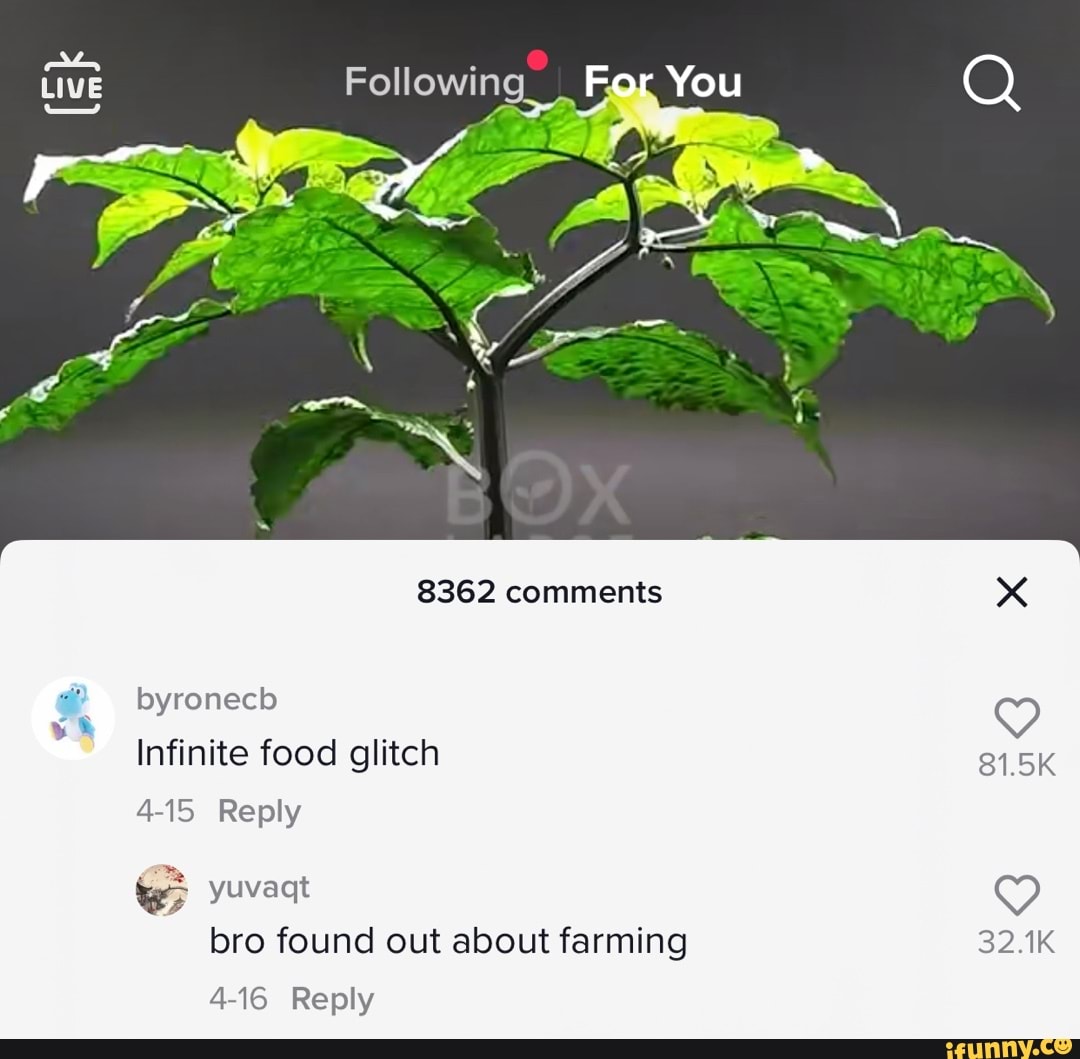
Task: Close the comments panel
Action: 1012,593
